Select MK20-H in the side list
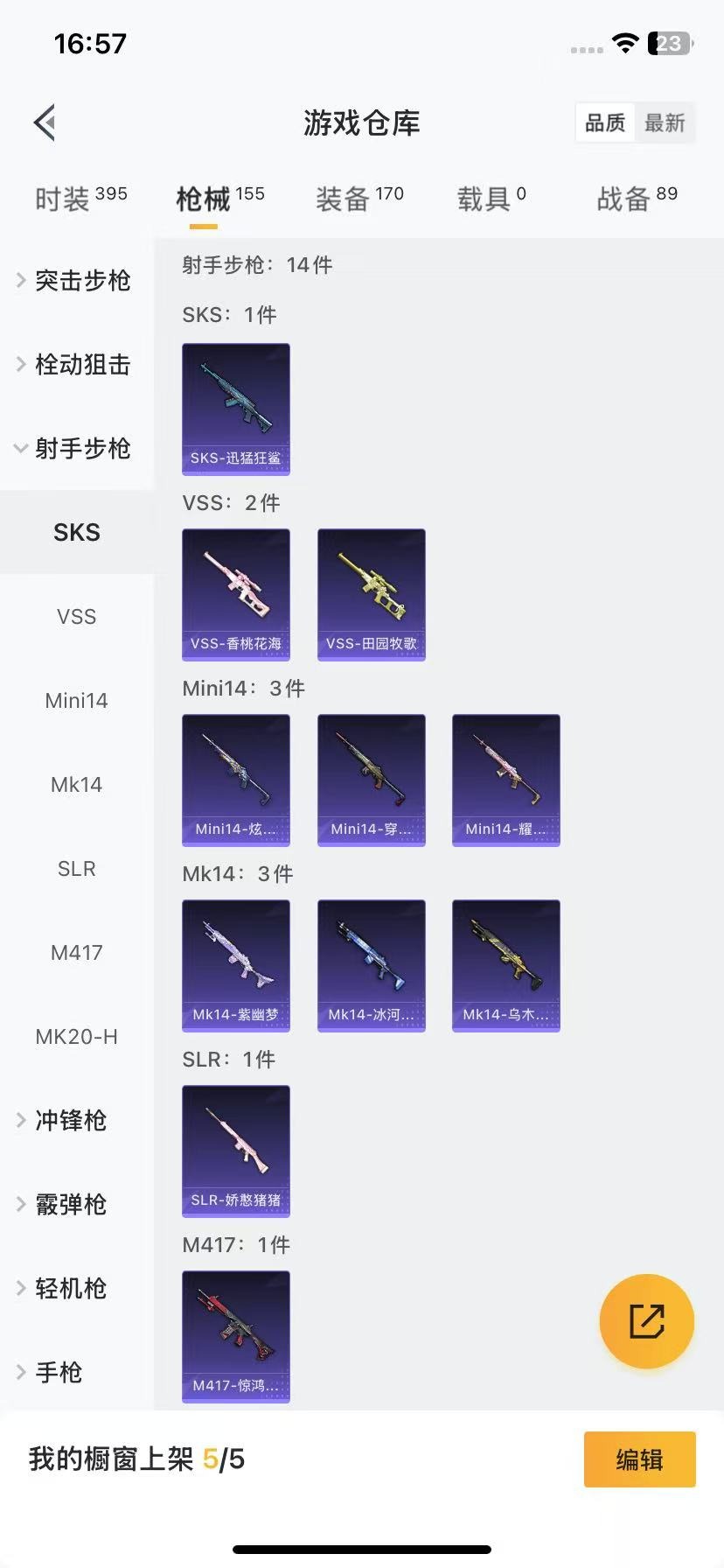 click(x=76, y=1036)
